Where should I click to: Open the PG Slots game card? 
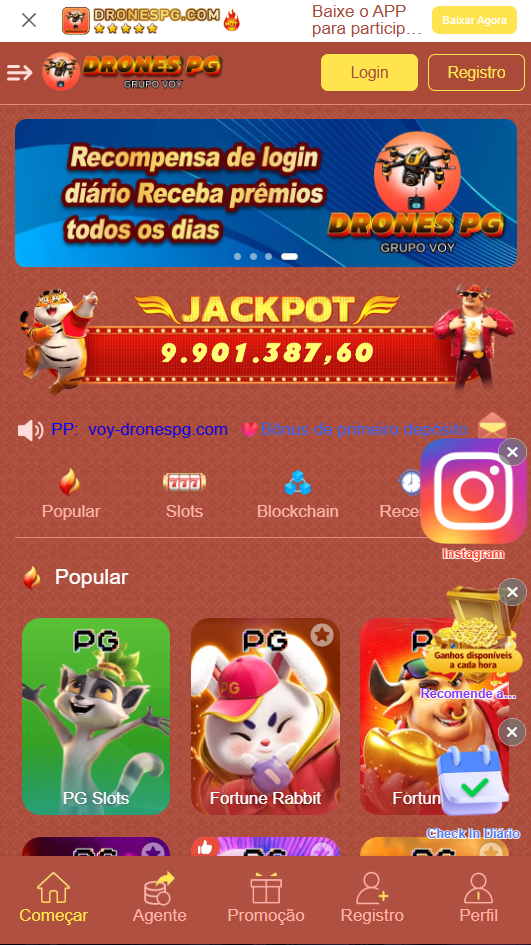pyautogui.click(x=96, y=716)
